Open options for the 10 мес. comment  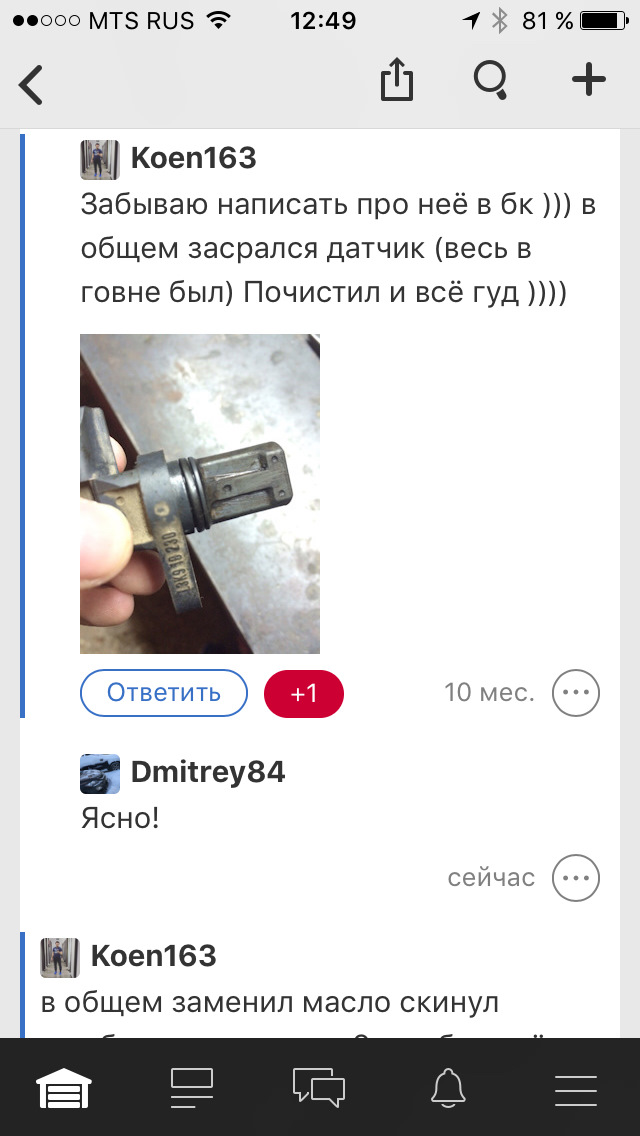[575, 692]
